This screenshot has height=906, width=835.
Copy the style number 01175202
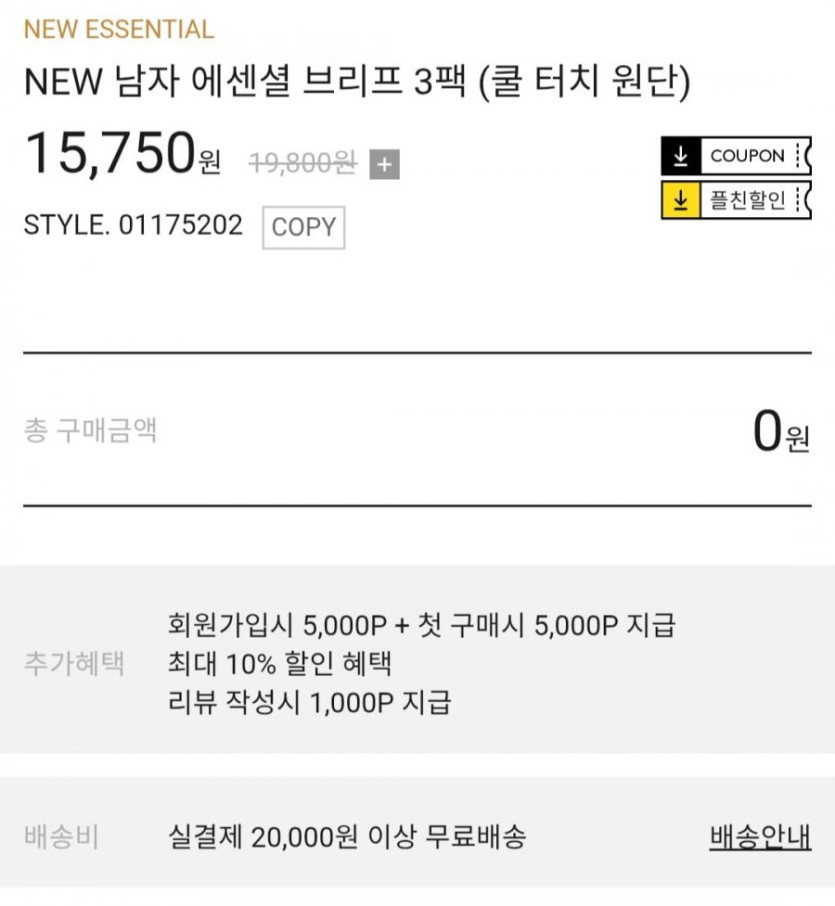click(304, 227)
